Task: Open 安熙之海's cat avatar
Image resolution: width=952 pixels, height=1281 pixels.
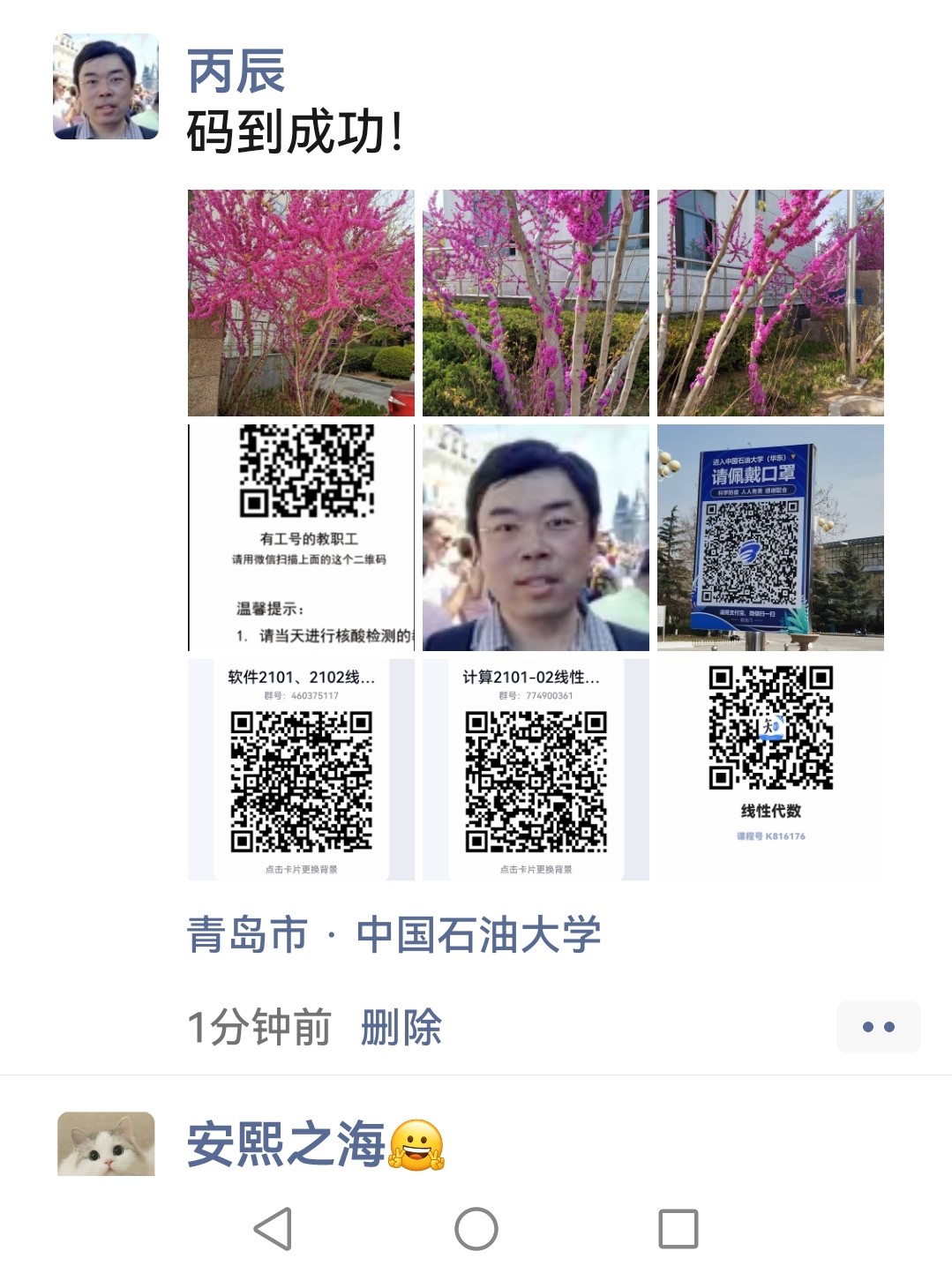Action: [x=106, y=1144]
